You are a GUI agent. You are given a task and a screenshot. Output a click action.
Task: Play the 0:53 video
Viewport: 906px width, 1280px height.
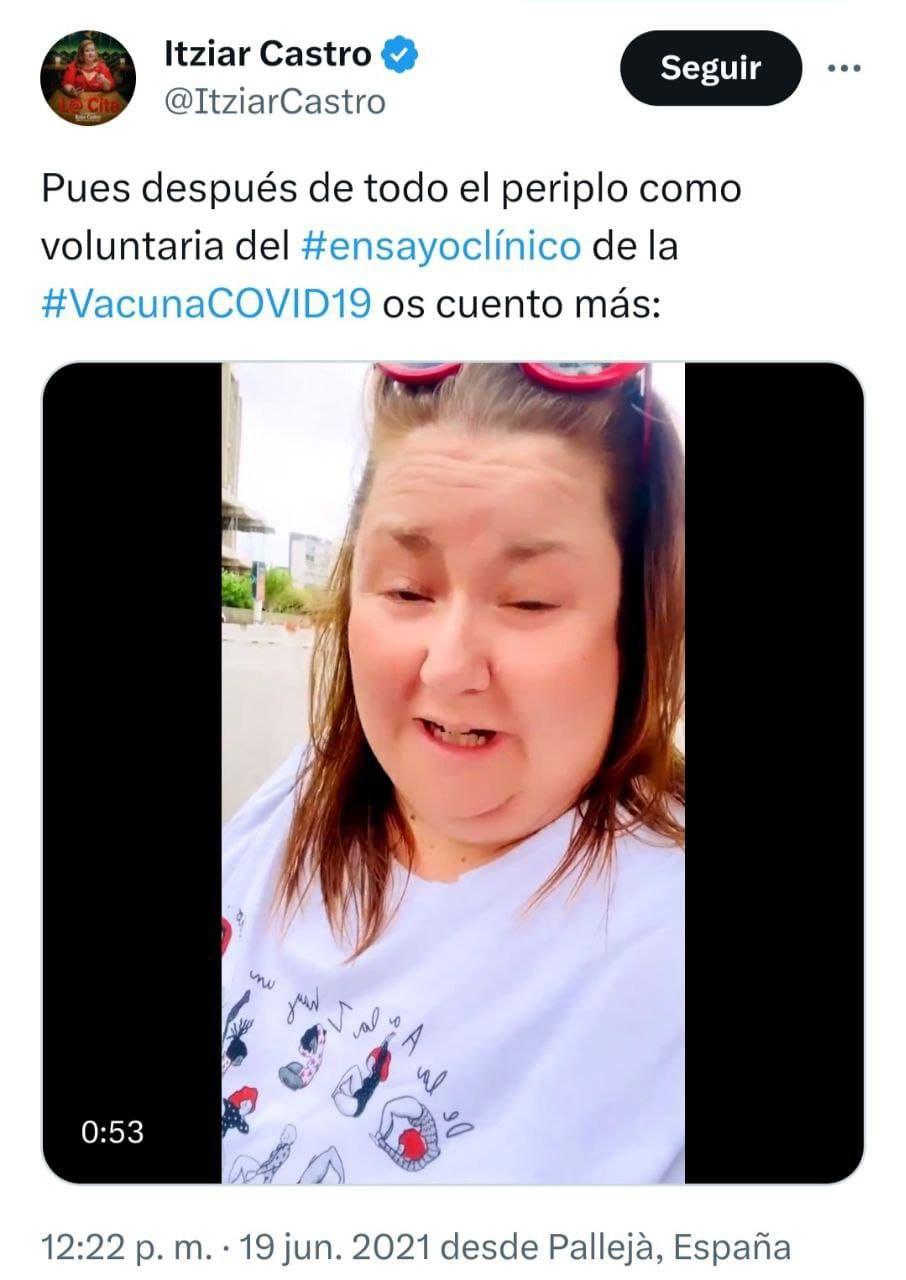(452, 772)
